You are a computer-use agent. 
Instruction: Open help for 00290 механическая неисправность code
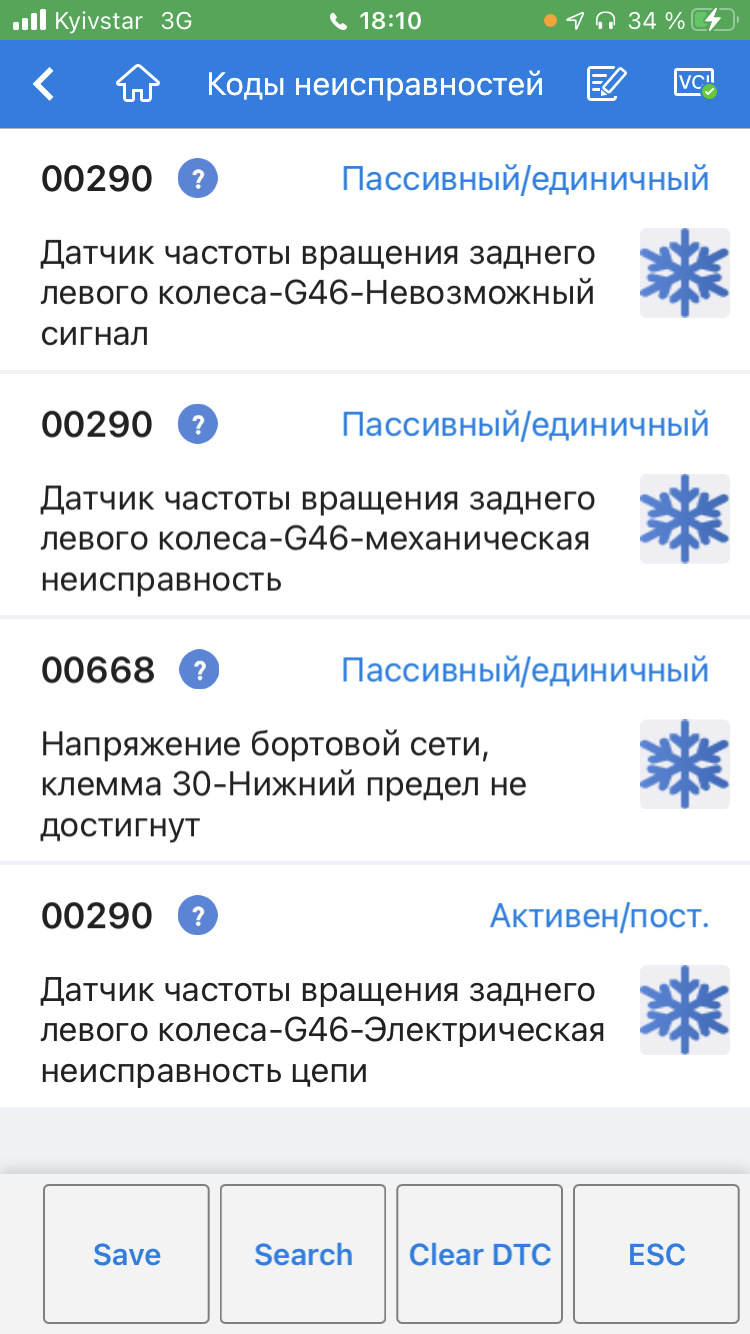[x=198, y=425]
